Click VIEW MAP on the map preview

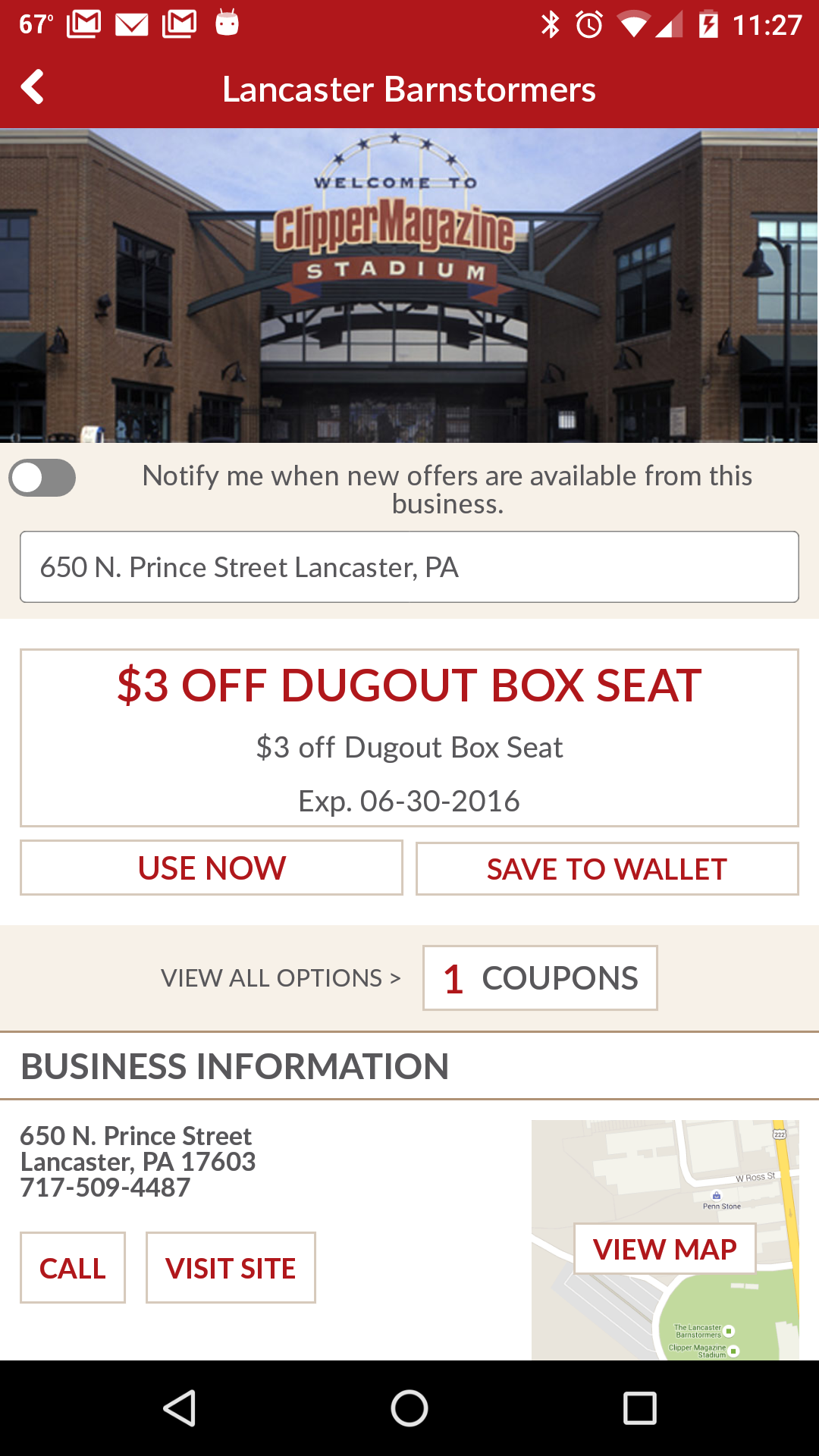tap(666, 1247)
